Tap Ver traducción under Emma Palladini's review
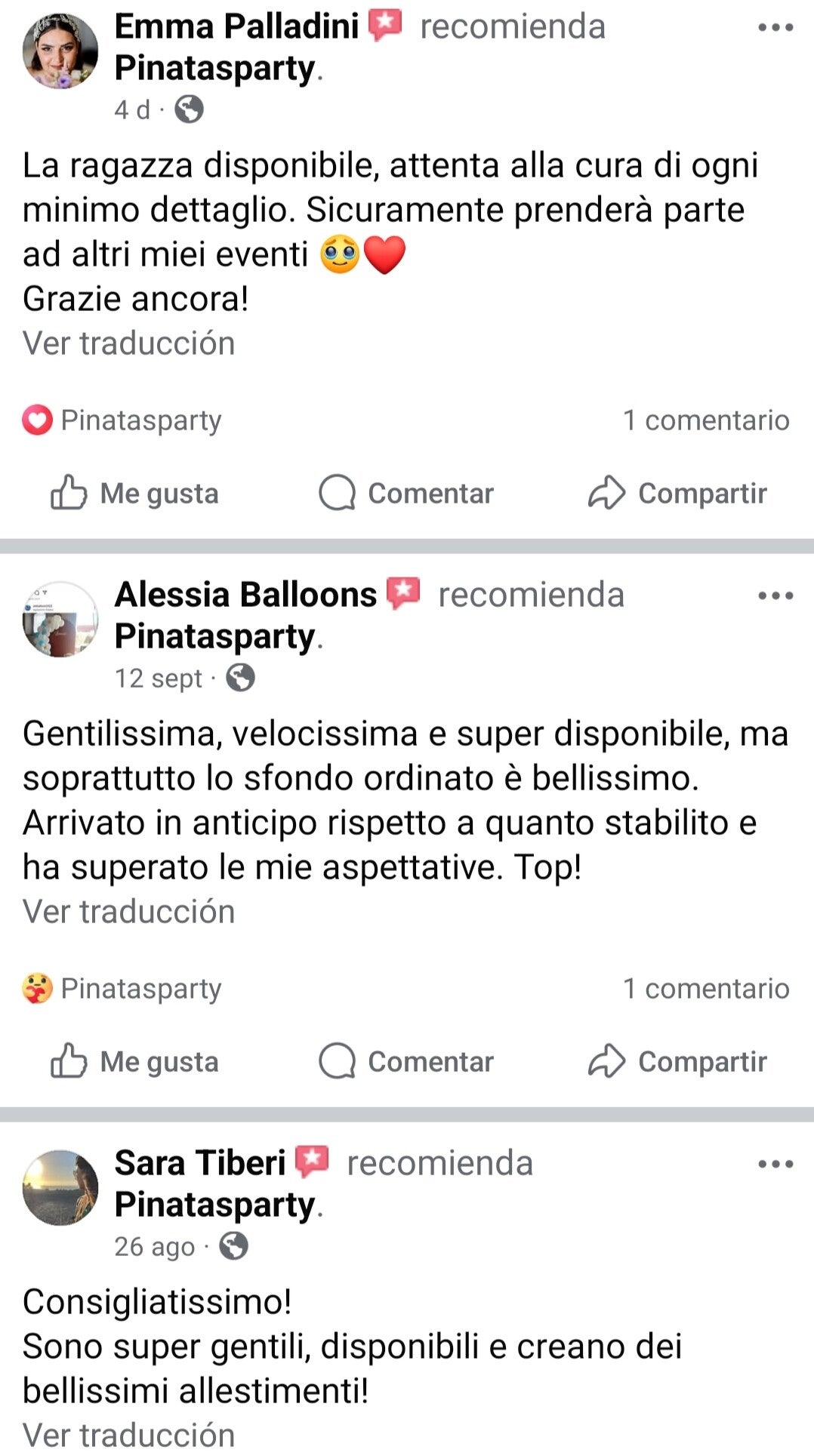The width and height of the screenshot is (814, 1456). pos(128,343)
